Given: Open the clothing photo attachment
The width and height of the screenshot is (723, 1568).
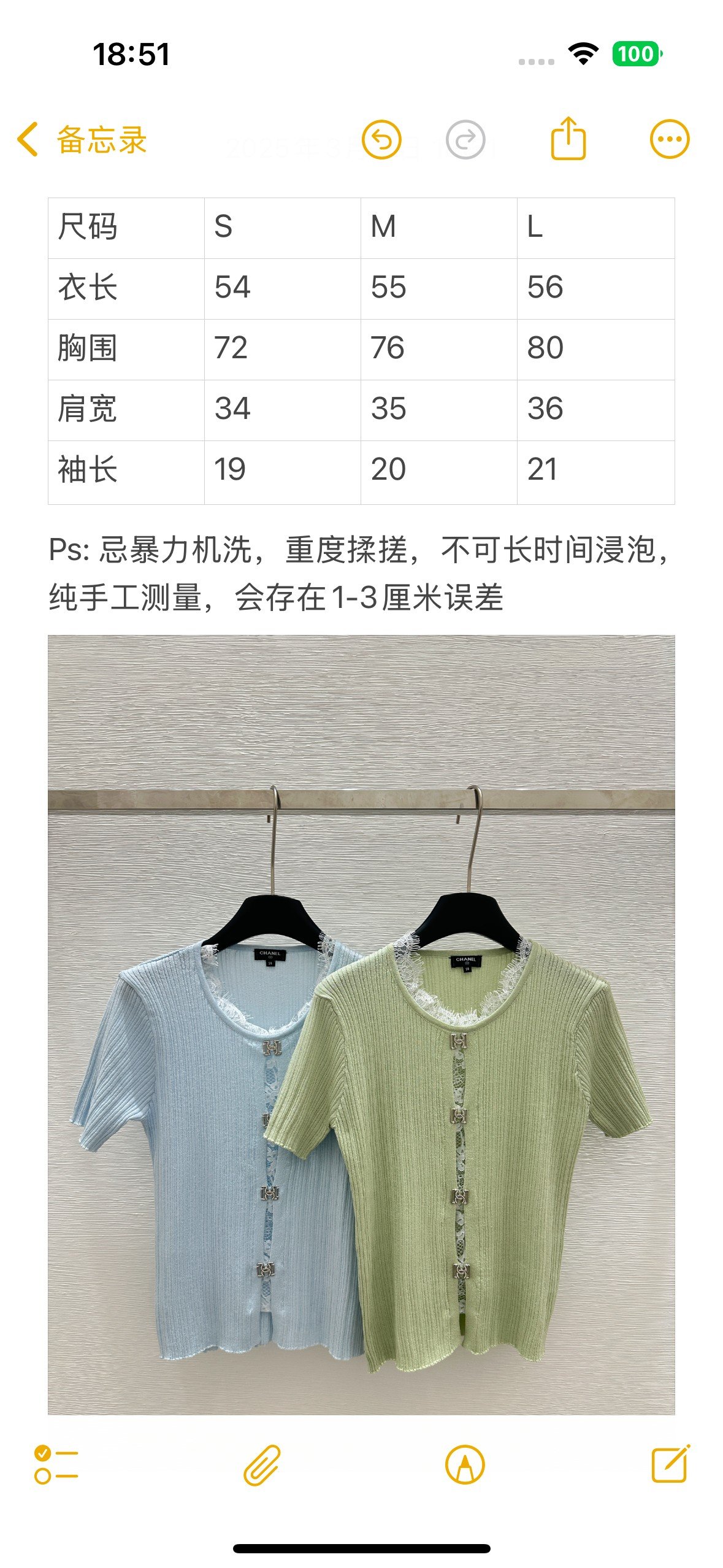Looking at the screenshot, I should coord(361,1024).
